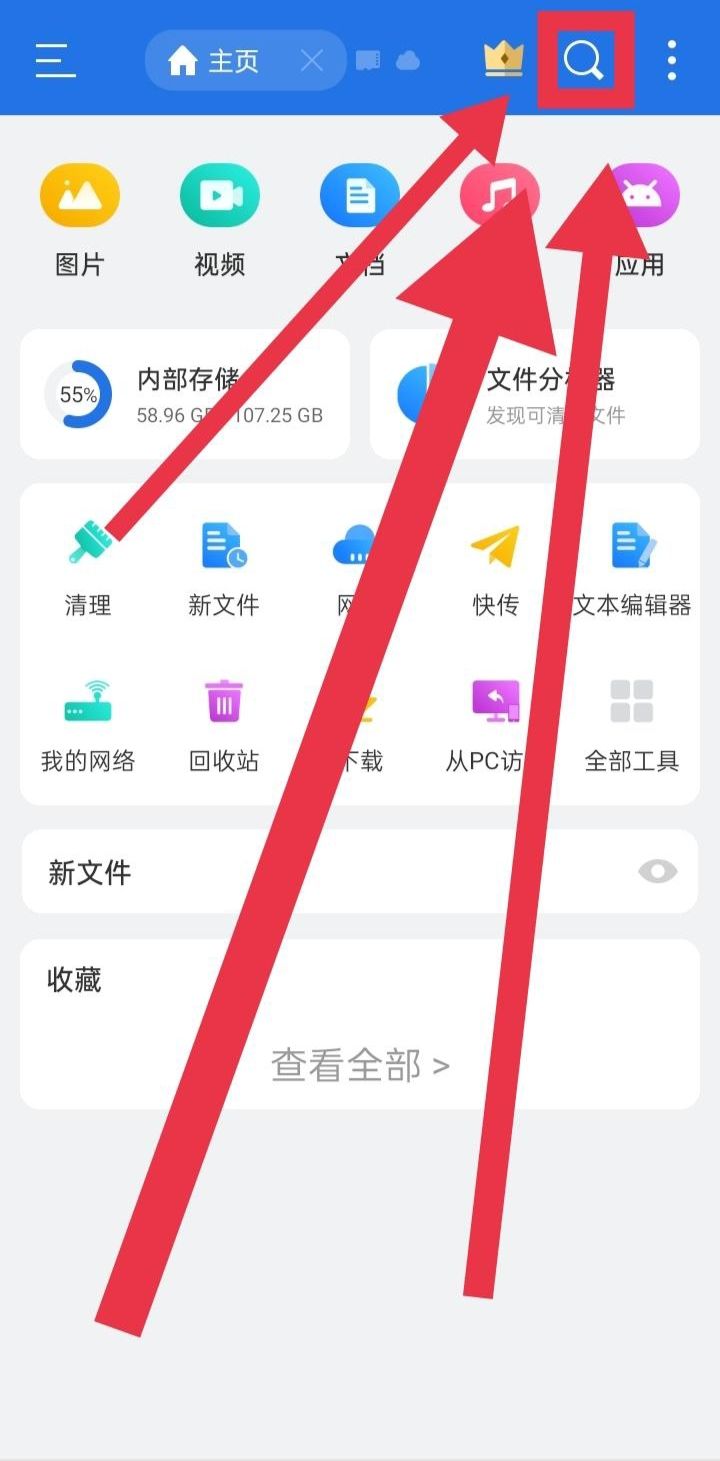Image resolution: width=720 pixels, height=1461 pixels.
Task: Close the 主页 tab
Action: click(x=311, y=59)
